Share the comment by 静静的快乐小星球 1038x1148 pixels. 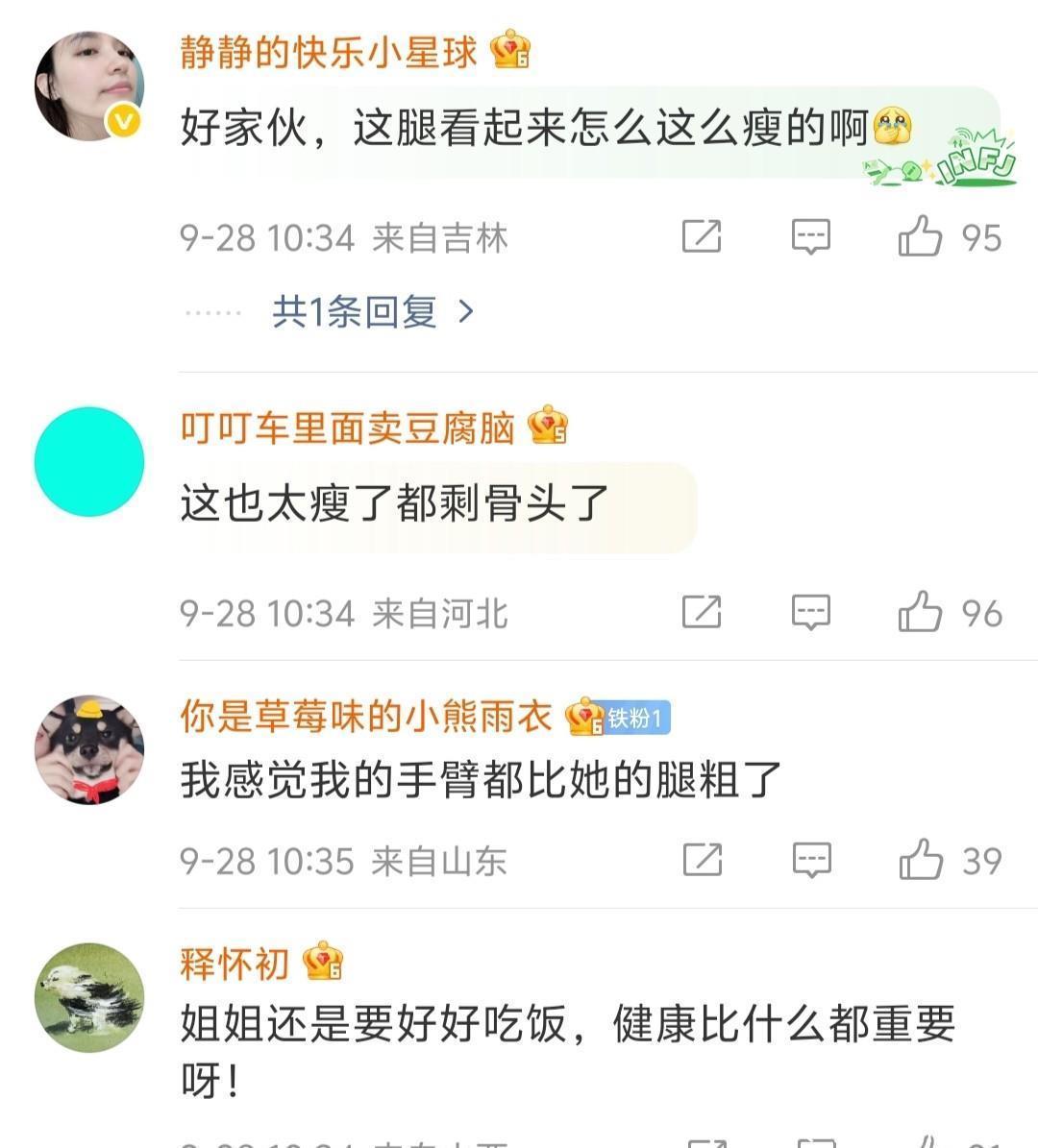(702, 236)
